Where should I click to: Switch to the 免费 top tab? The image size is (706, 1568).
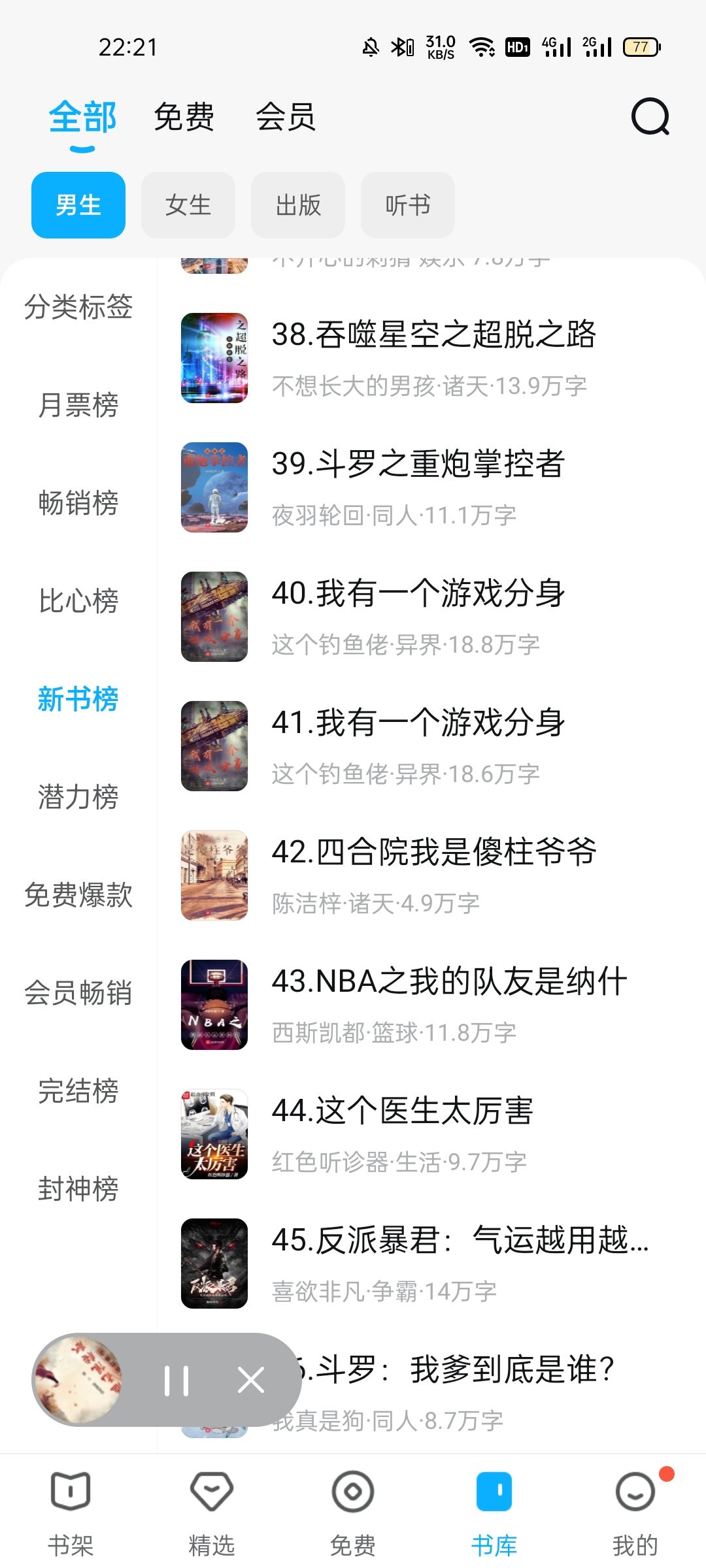(184, 118)
